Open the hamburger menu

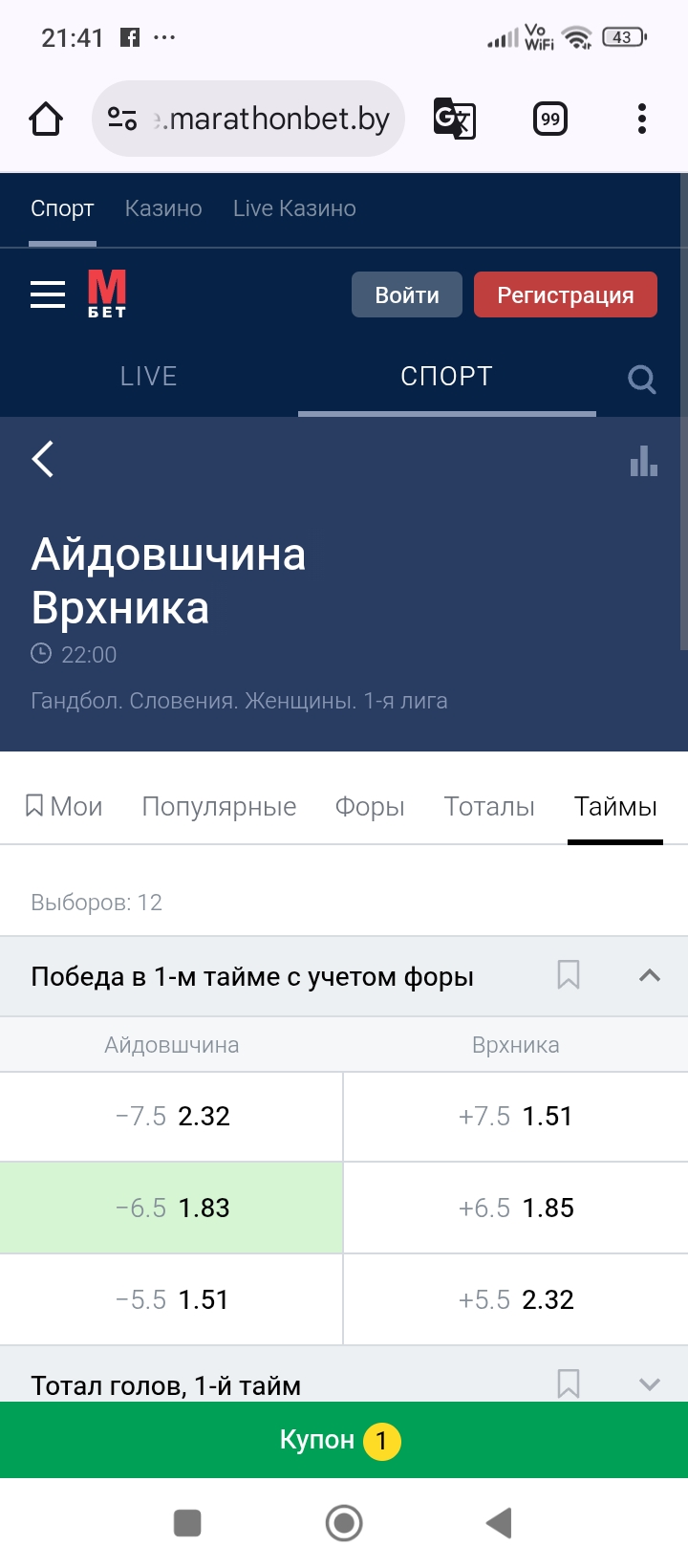coord(47,294)
